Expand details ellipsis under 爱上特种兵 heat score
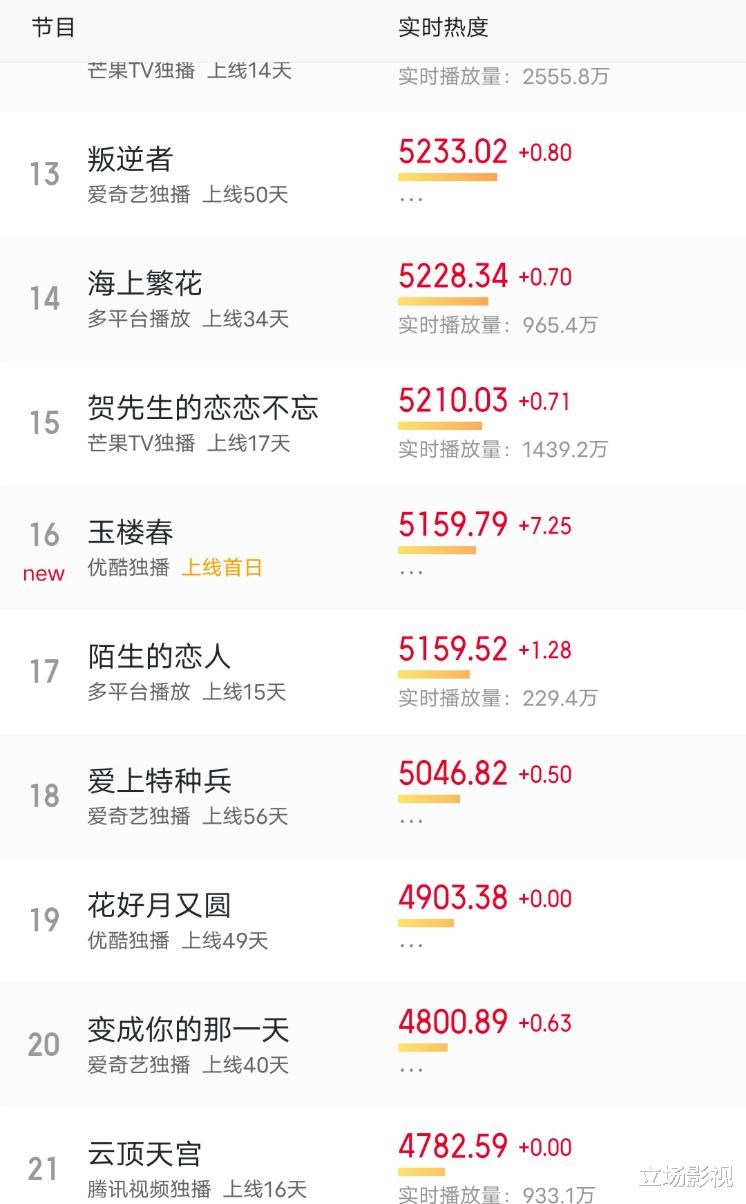Image resolution: width=746 pixels, height=1204 pixels. click(x=411, y=820)
